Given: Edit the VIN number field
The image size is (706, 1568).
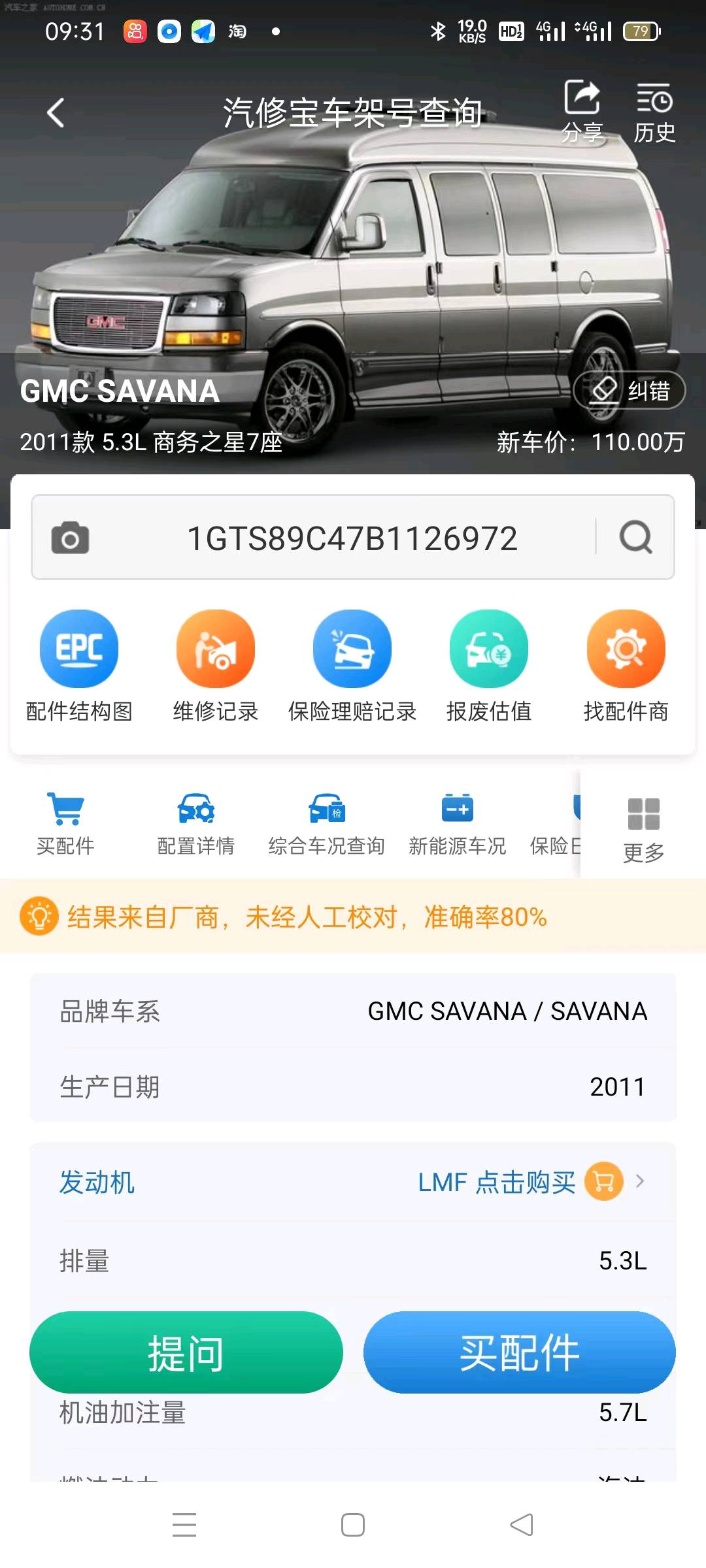Looking at the screenshot, I should [x=352, y=538].
